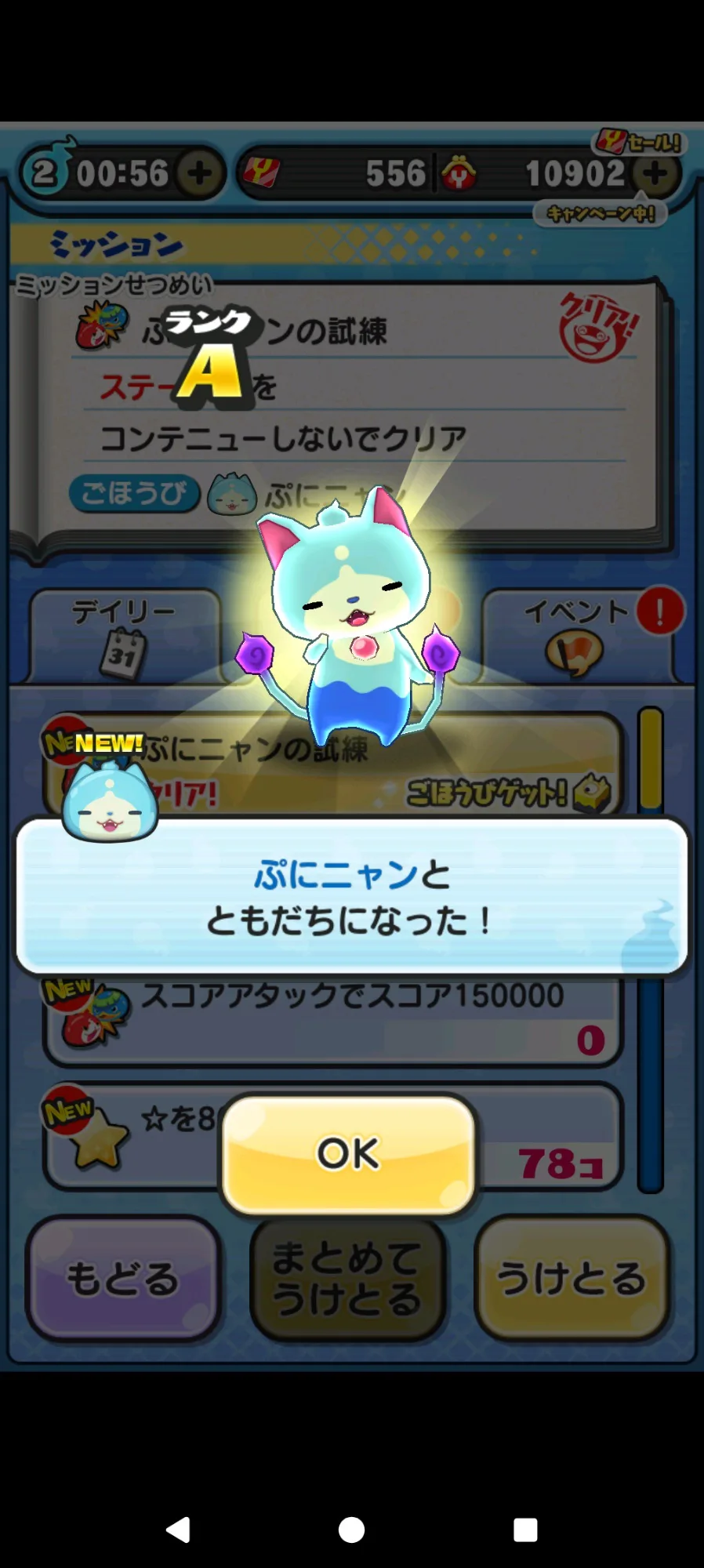
Task: Add stamina with the plus beside the timer
Action: click(x=200, y=172)
